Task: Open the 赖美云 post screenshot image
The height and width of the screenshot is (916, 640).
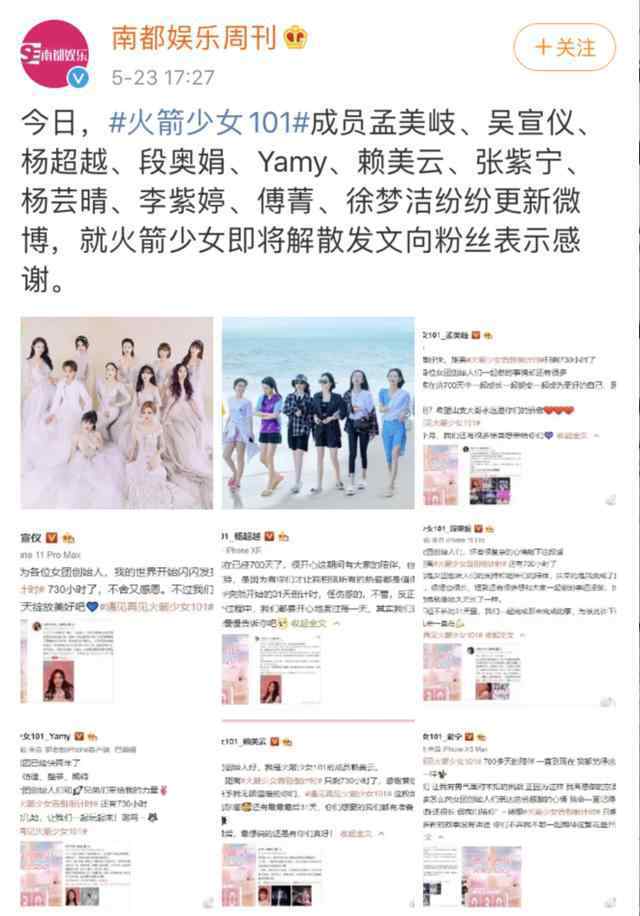Action: 318,815
